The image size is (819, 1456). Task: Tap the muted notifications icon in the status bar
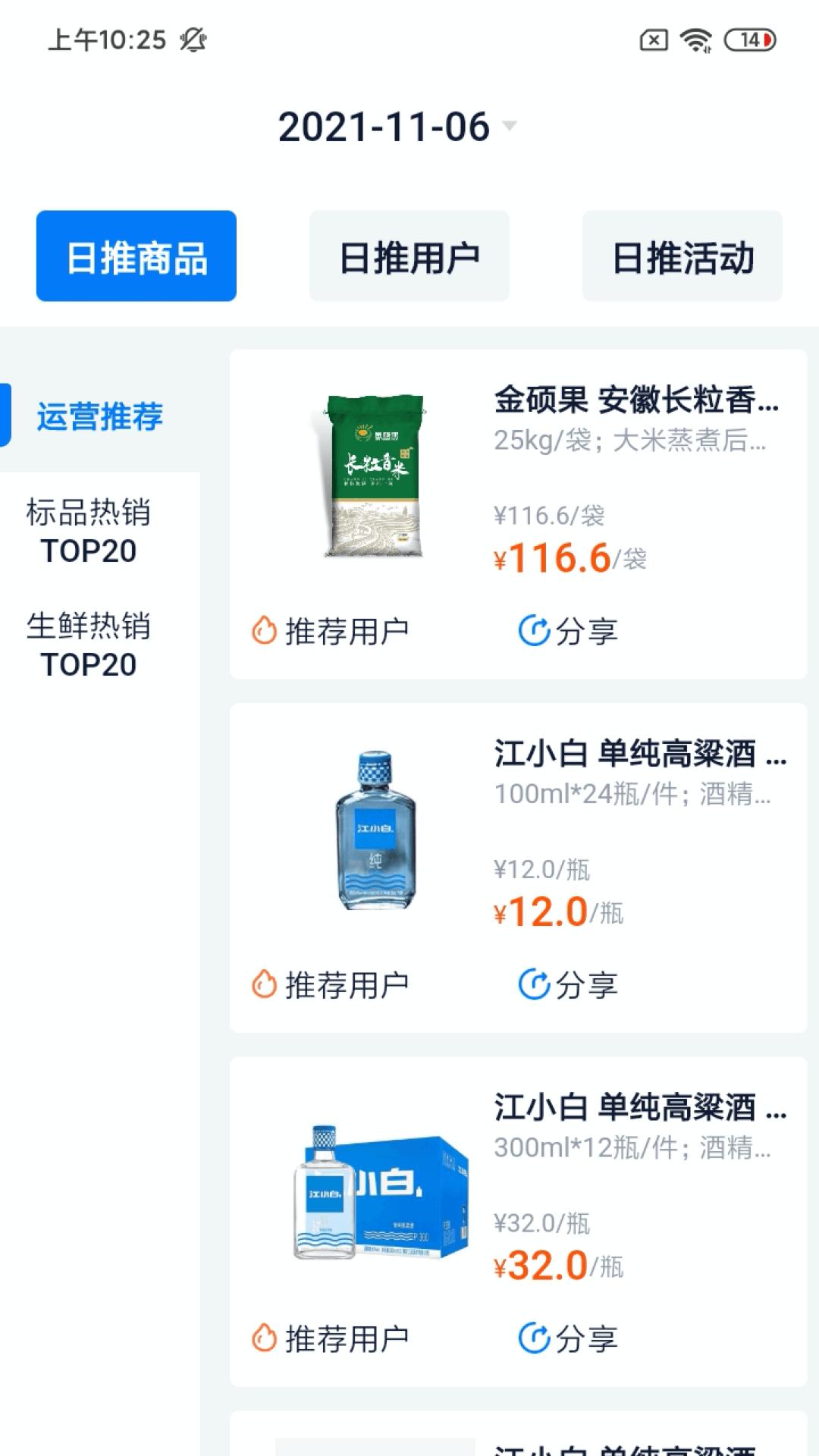[192, 39]
